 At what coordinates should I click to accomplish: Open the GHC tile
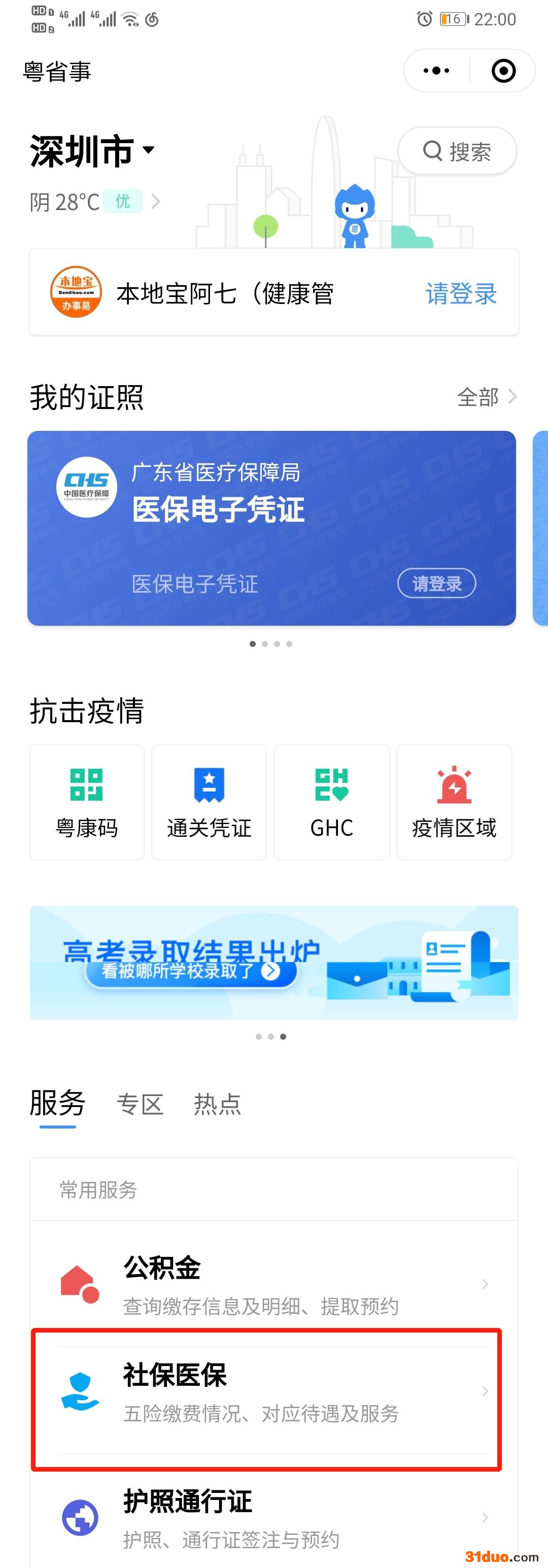point(331,802)
